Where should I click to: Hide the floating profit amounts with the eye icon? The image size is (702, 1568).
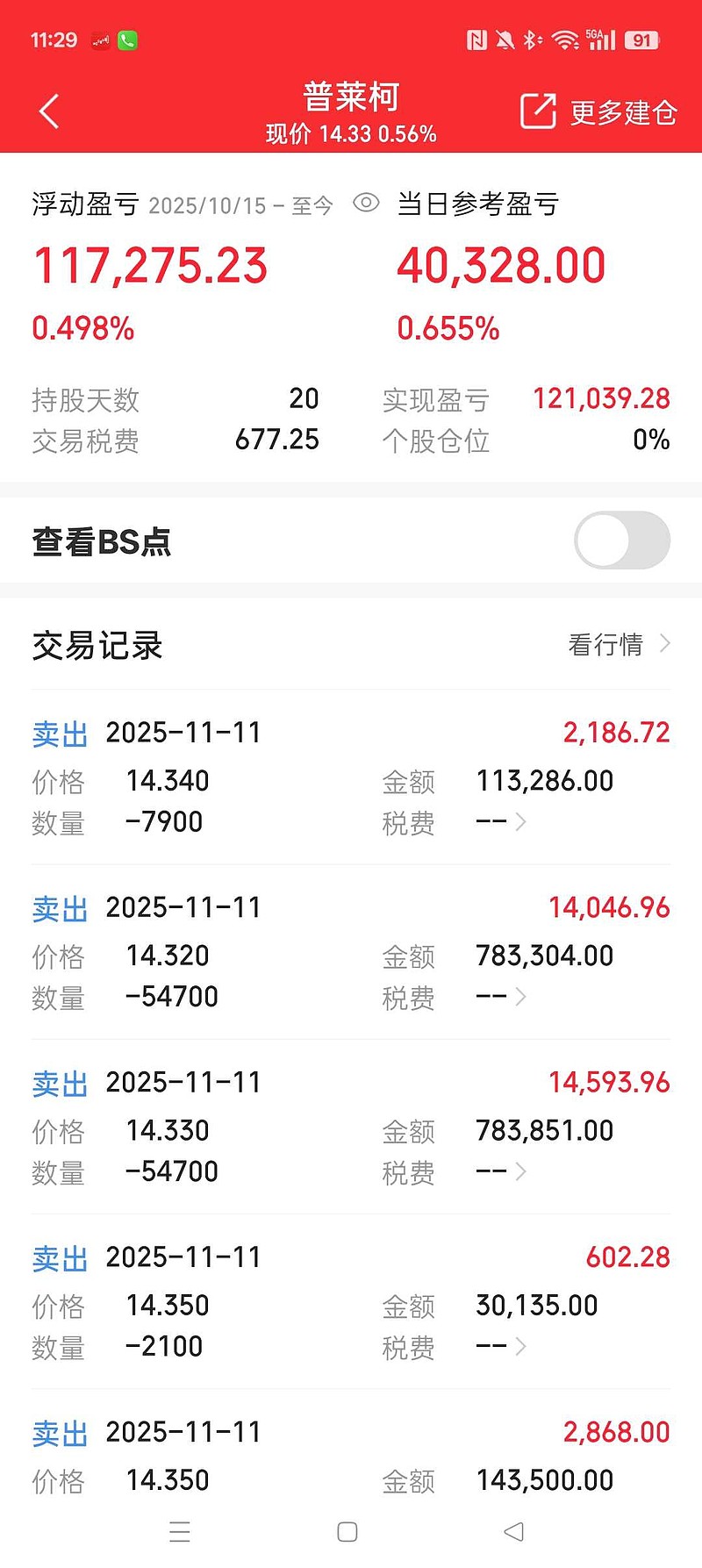pyautogui.click(x=366, y=204)
